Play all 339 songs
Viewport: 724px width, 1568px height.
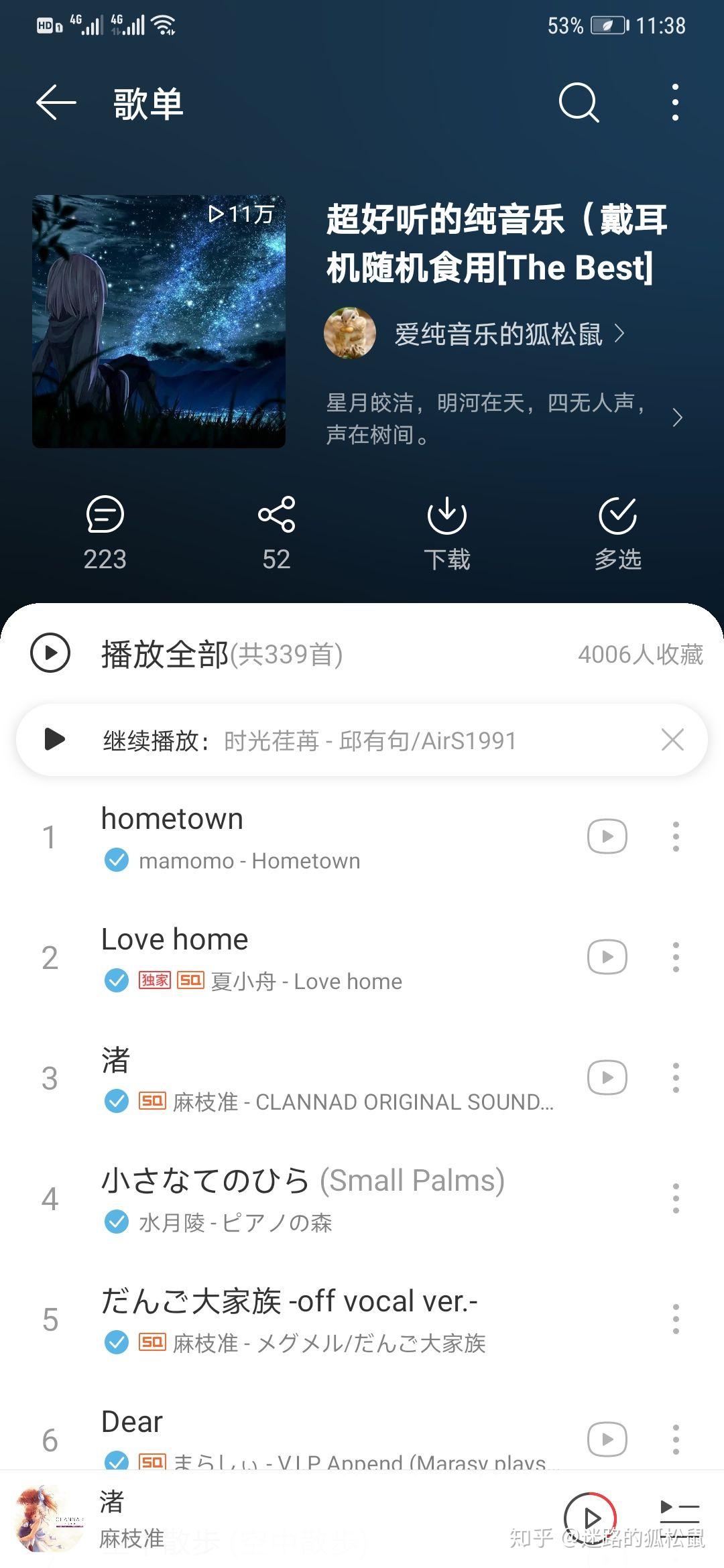click(186, 653)
